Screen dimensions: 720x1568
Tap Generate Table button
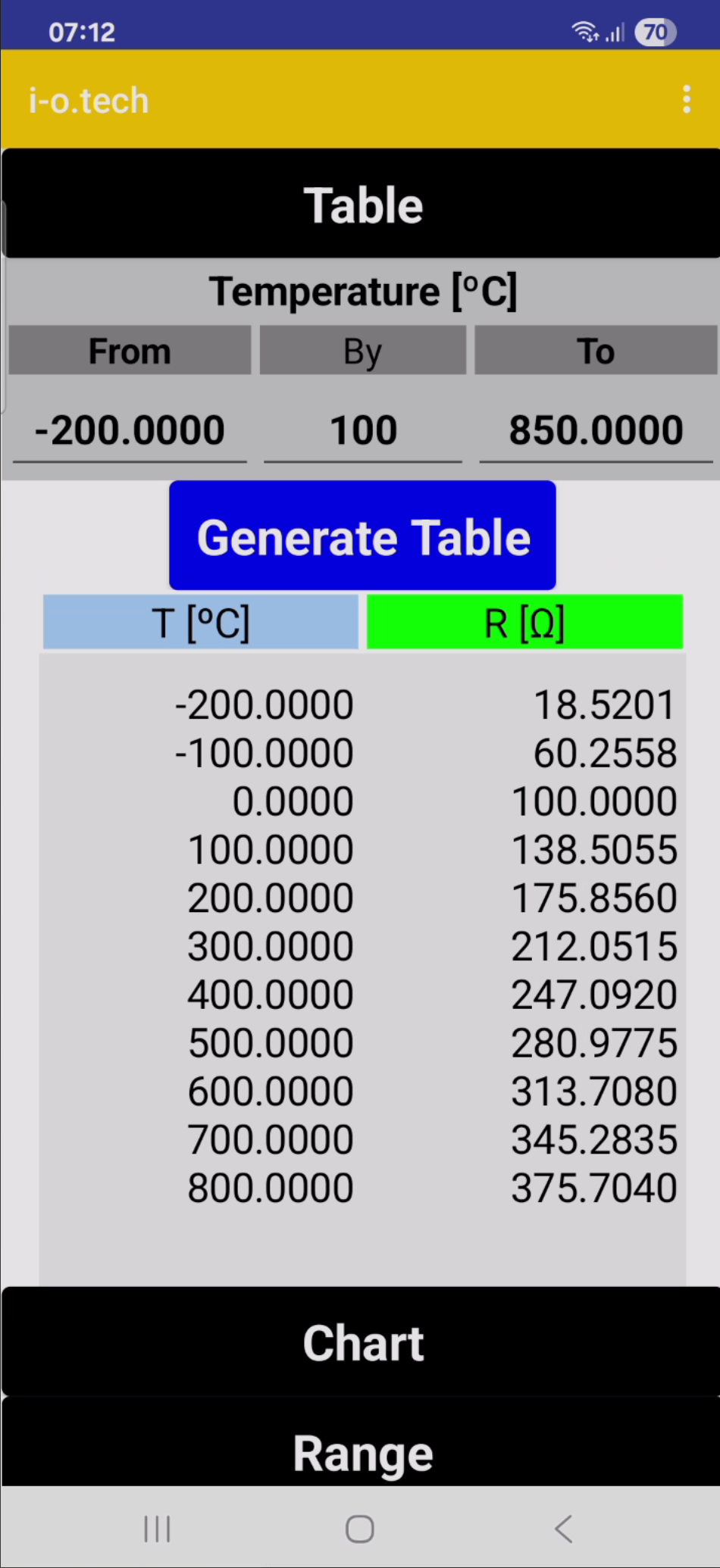(x=362, y=536)
